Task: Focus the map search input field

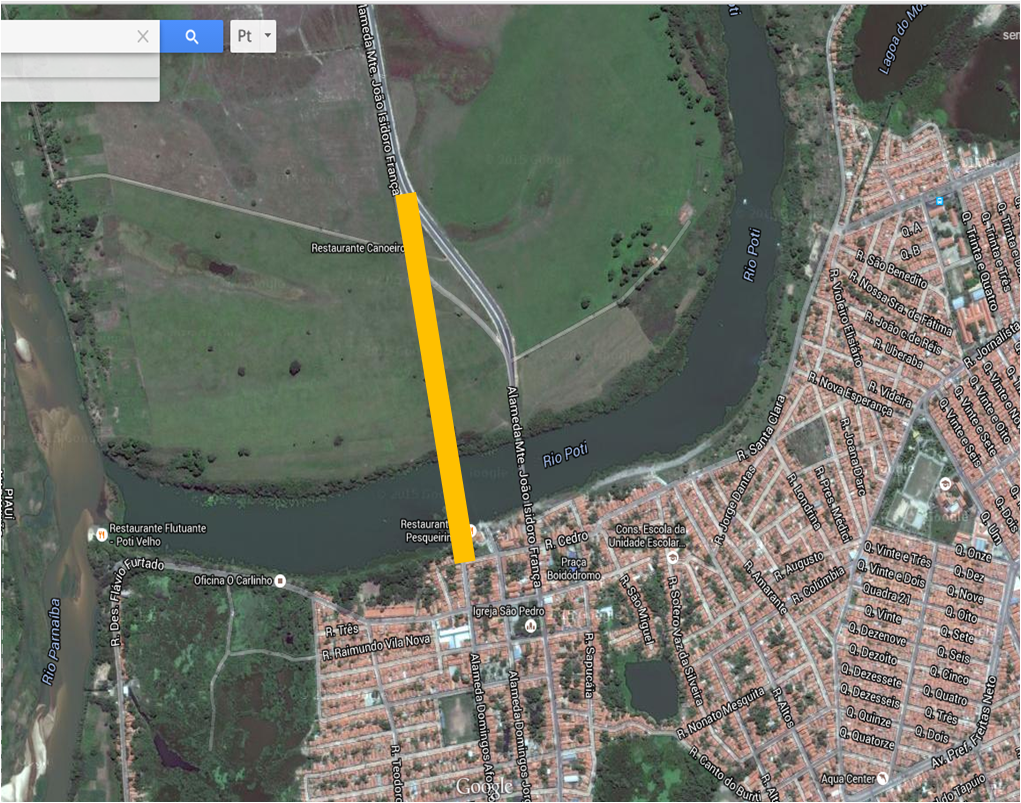Action: point(66,36)
